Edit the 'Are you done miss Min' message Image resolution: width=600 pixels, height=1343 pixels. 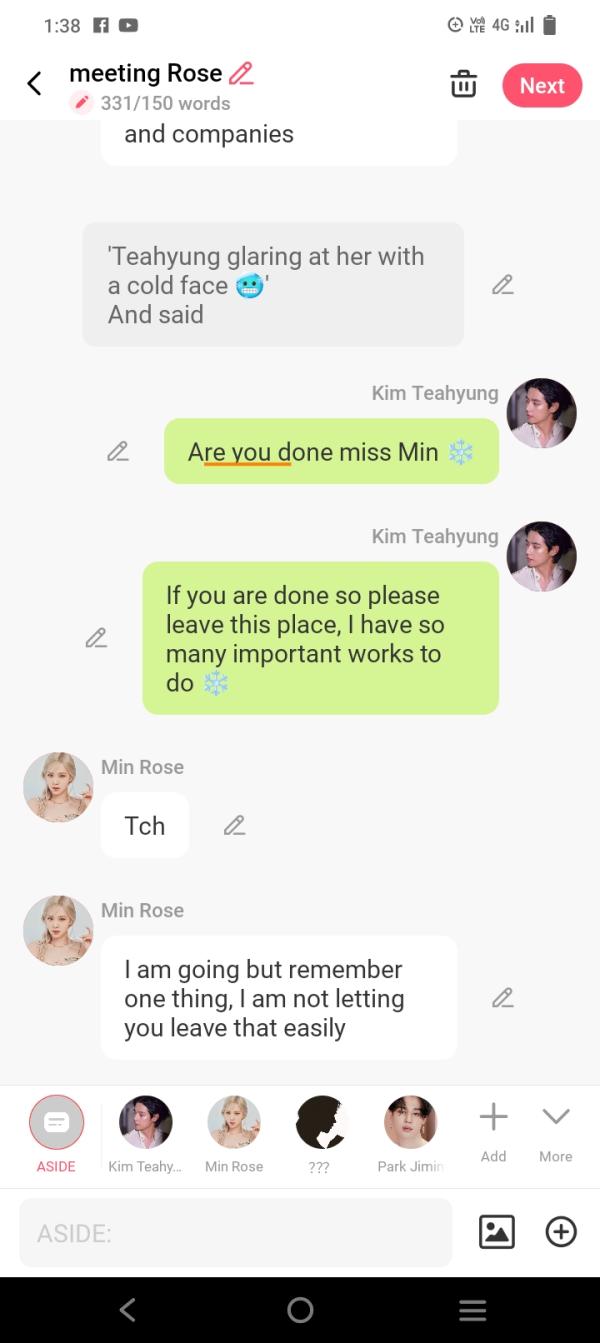pos(118,452)
